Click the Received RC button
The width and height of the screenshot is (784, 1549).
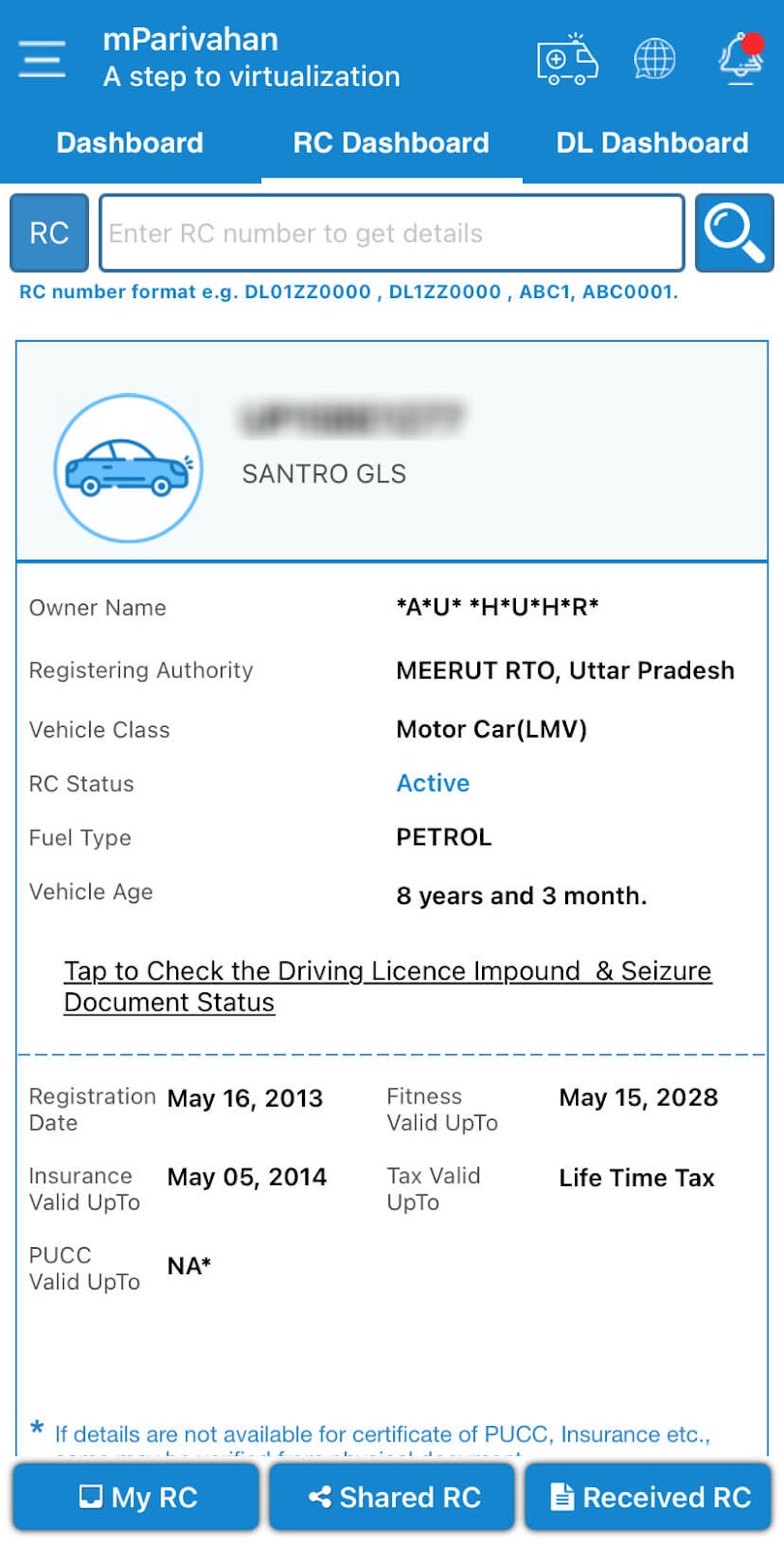[x=647, y=1497]
